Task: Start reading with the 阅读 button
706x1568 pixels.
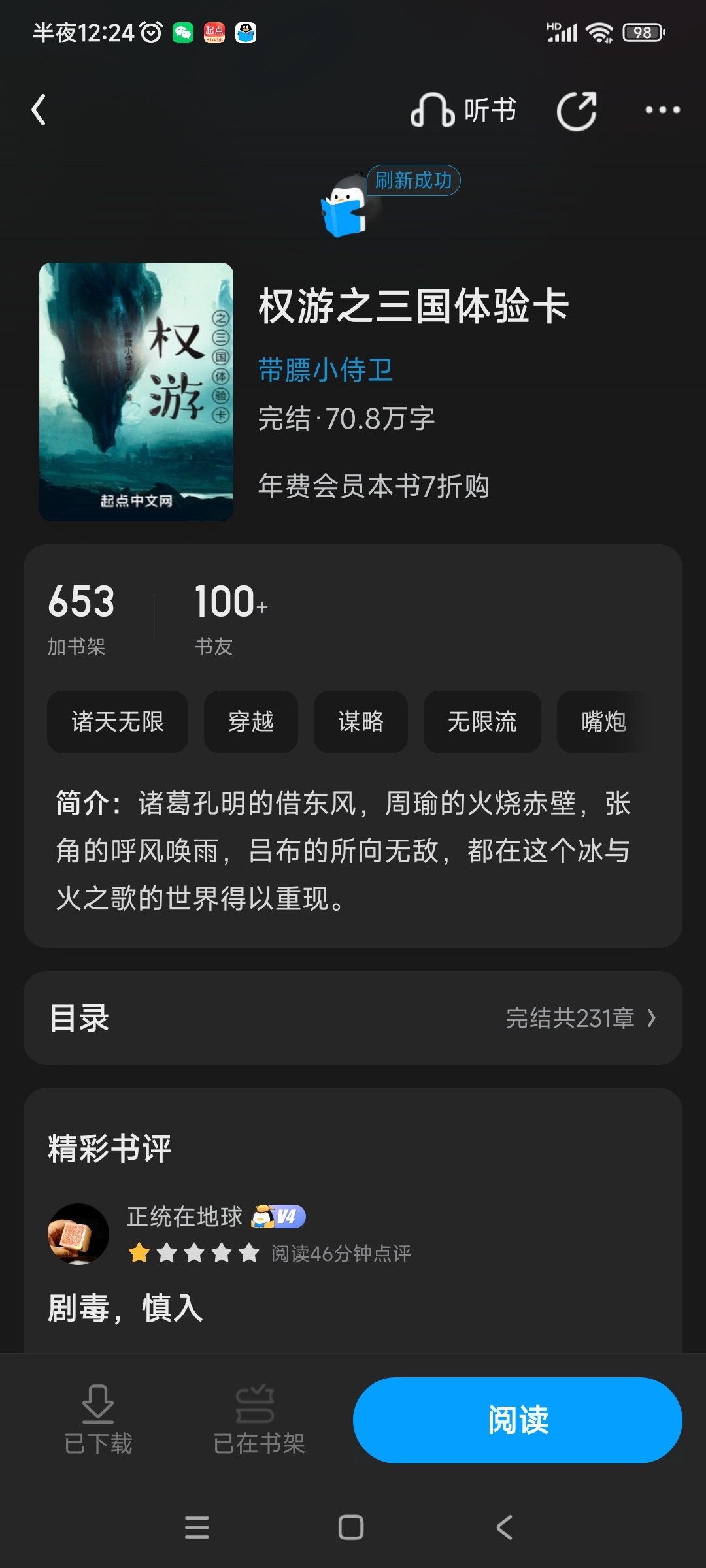Action: click(518, 1419)
